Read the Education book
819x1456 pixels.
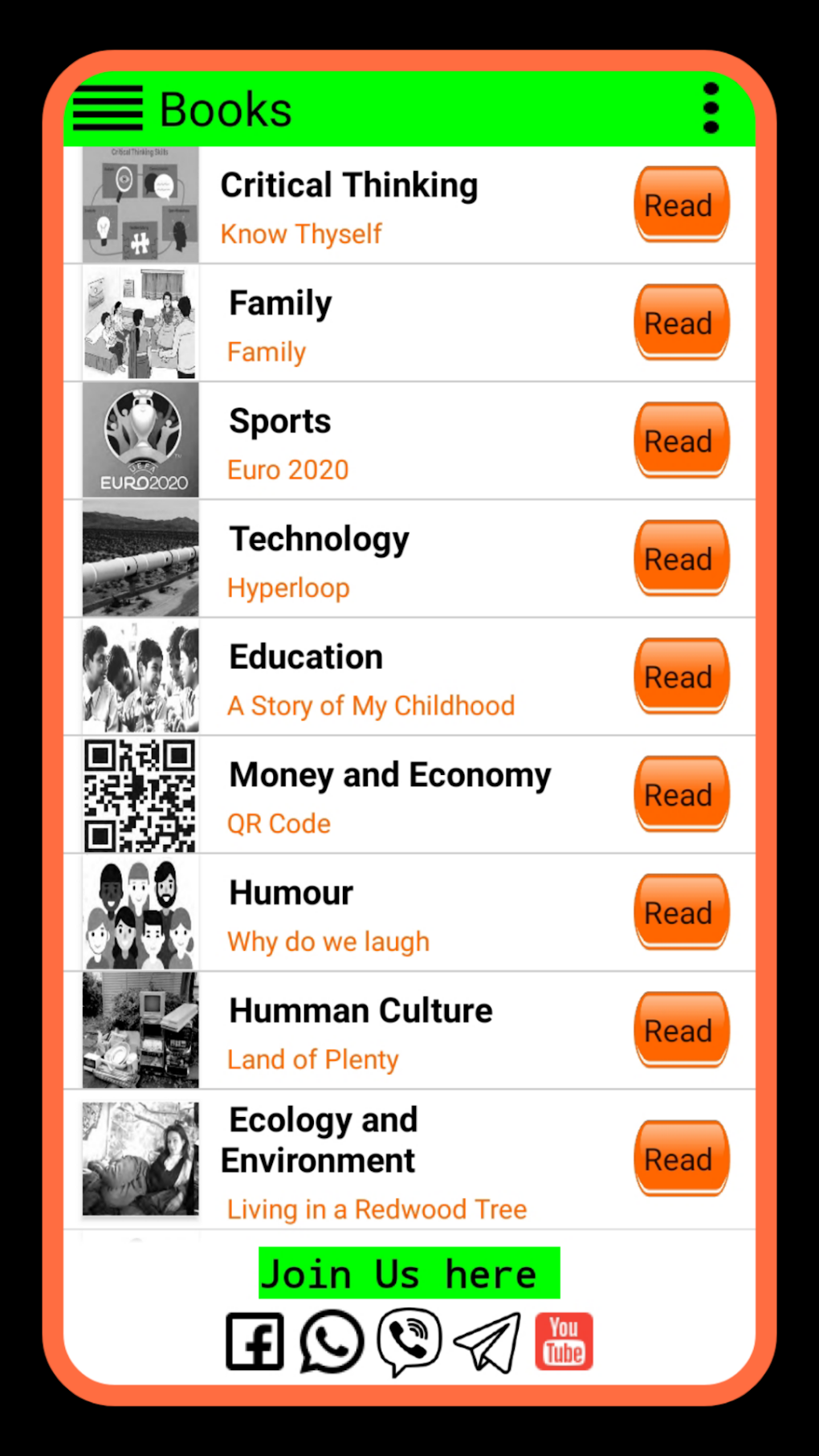point(681,677)
